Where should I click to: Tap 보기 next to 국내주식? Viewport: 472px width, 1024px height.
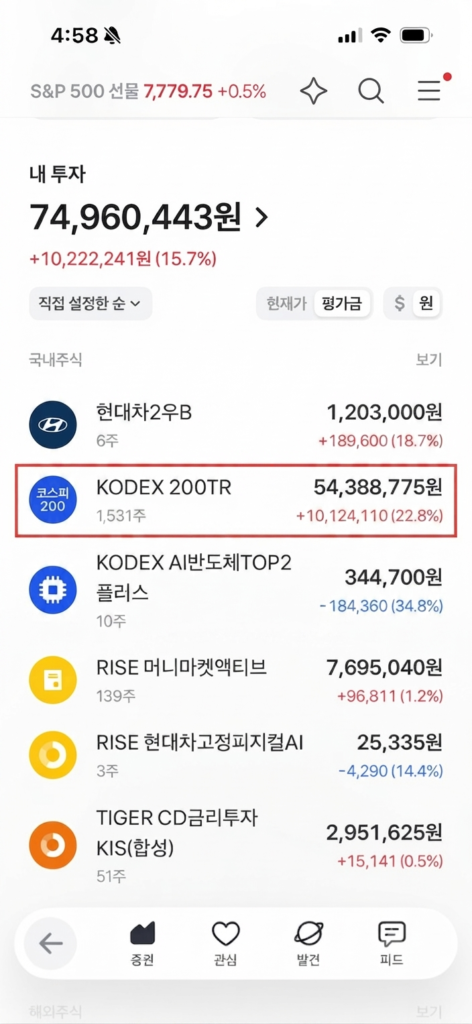429,359
